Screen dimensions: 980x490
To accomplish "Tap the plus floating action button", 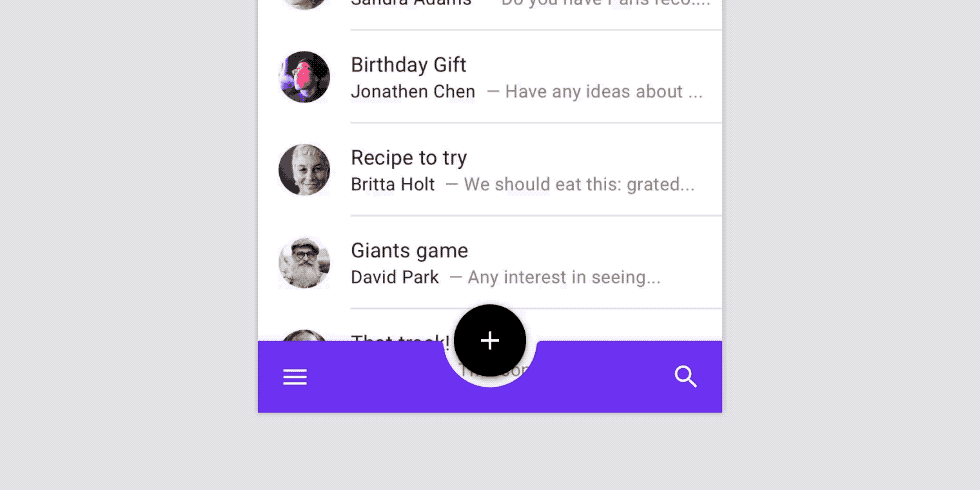I will click(490, 341).
